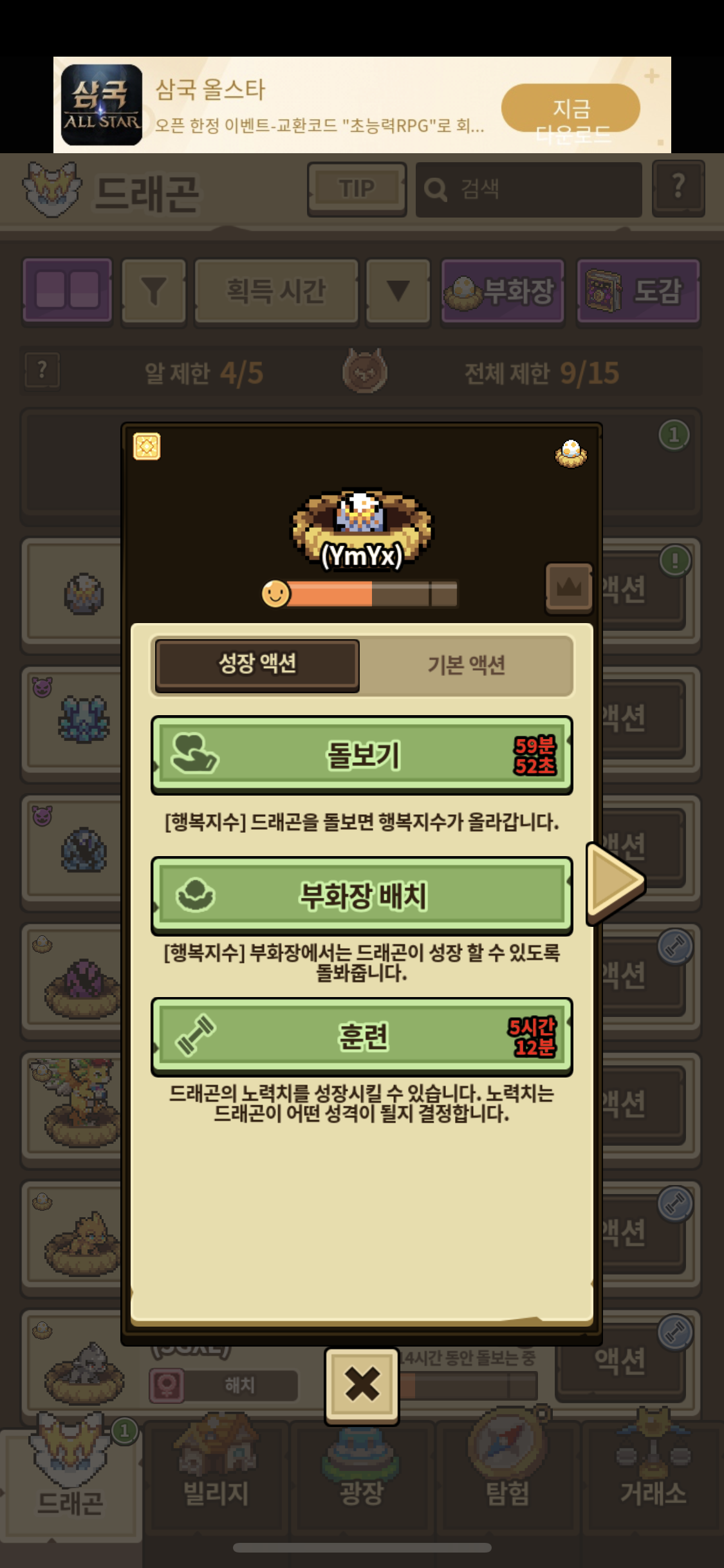Tap the yellow badge icon in popup
This screenshot has height=1568, width=724.
tap(147, 446)
